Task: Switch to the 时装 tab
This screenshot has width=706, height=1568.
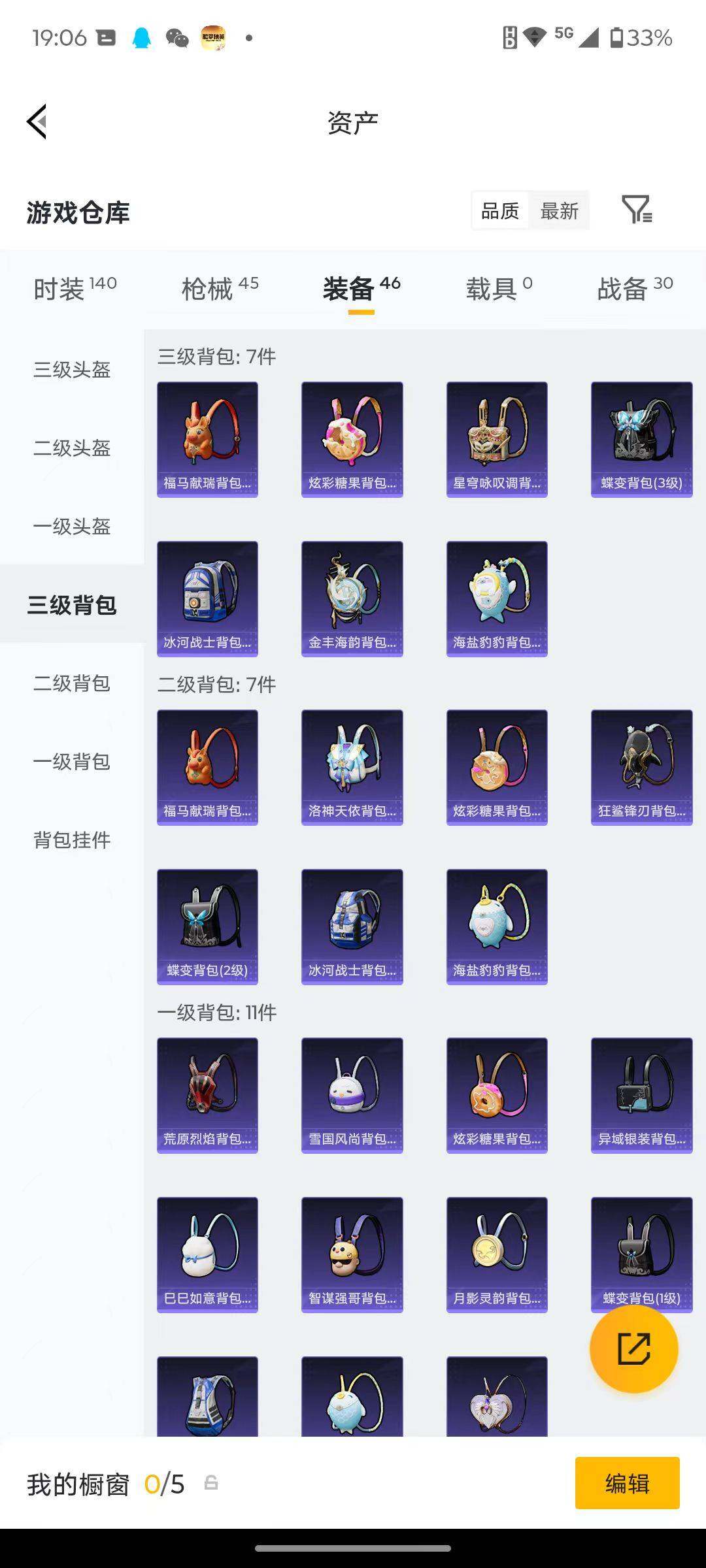Action: click(75, 288)
